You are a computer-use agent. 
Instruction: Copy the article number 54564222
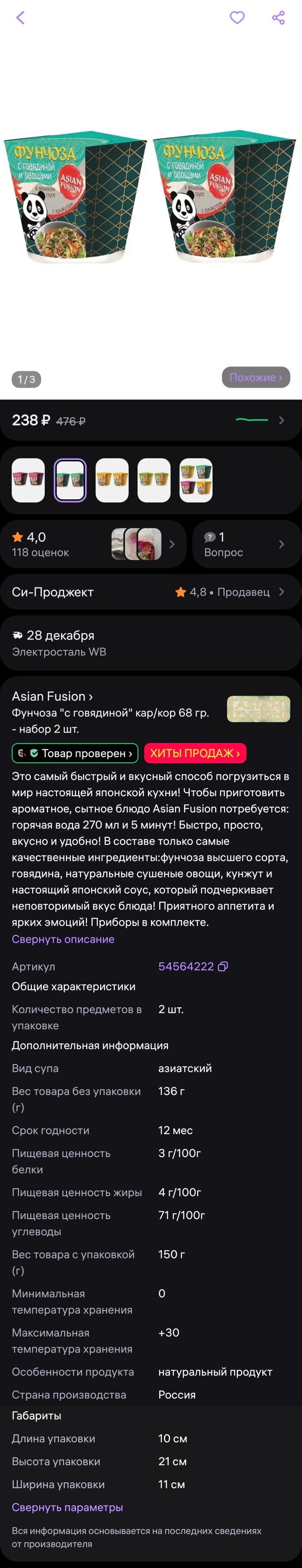tap(223, 966)
